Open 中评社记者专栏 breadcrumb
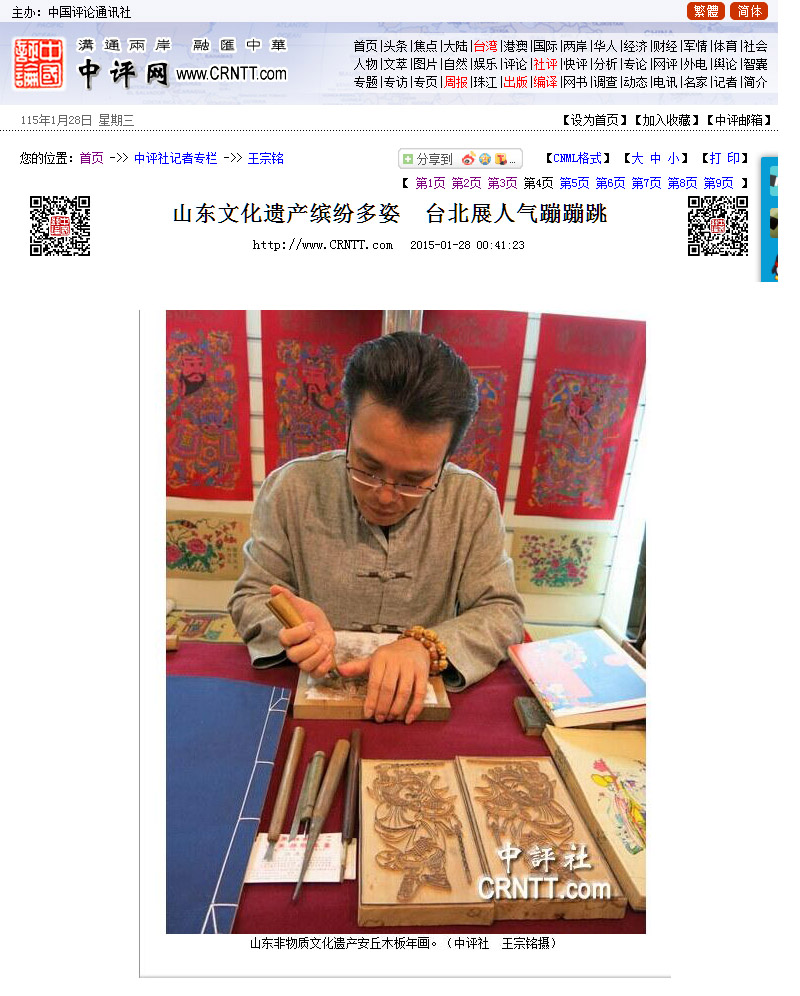Screen dimensions: 800x996 (175, 158)
